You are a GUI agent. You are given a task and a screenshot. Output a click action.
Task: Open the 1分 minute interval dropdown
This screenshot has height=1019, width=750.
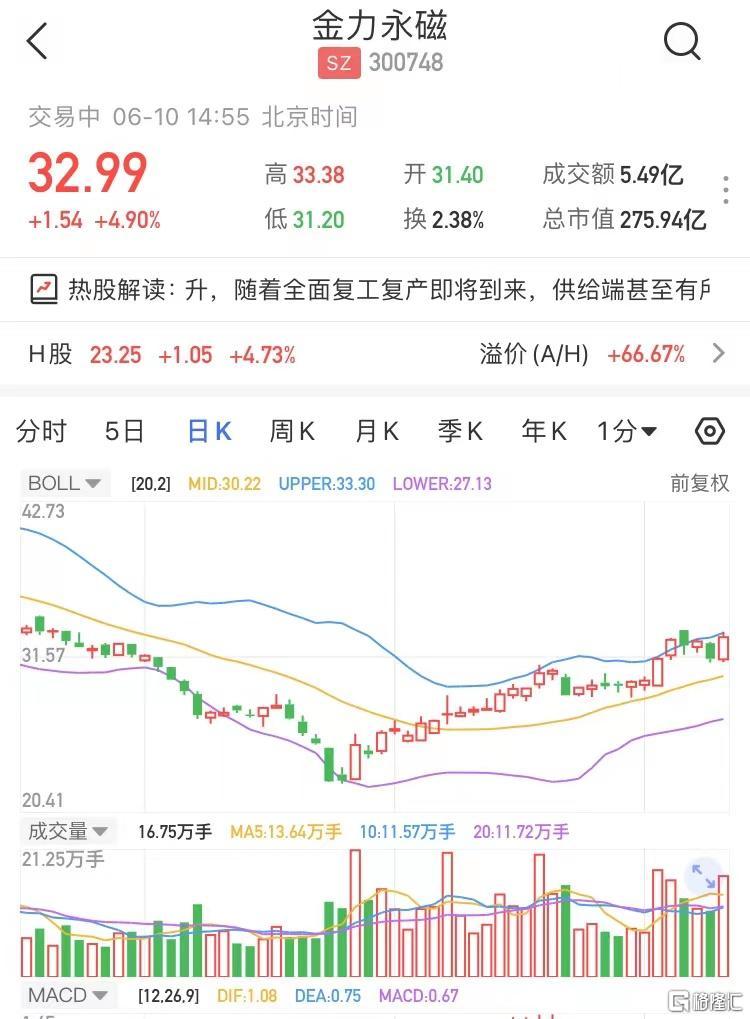click(627, 431)
